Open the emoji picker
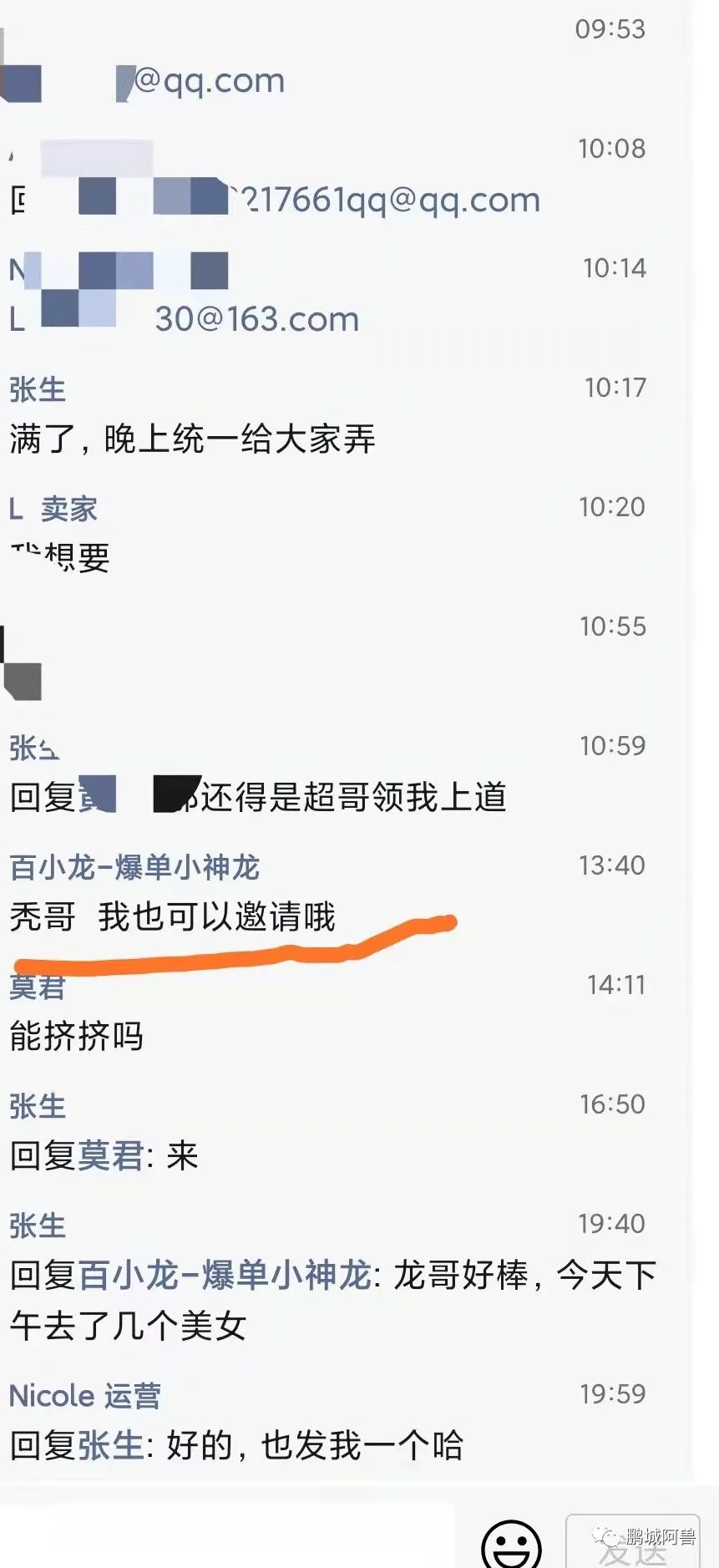Image resolution: width=719 pixels, height=1568 pixels. tap(511, 1544)
